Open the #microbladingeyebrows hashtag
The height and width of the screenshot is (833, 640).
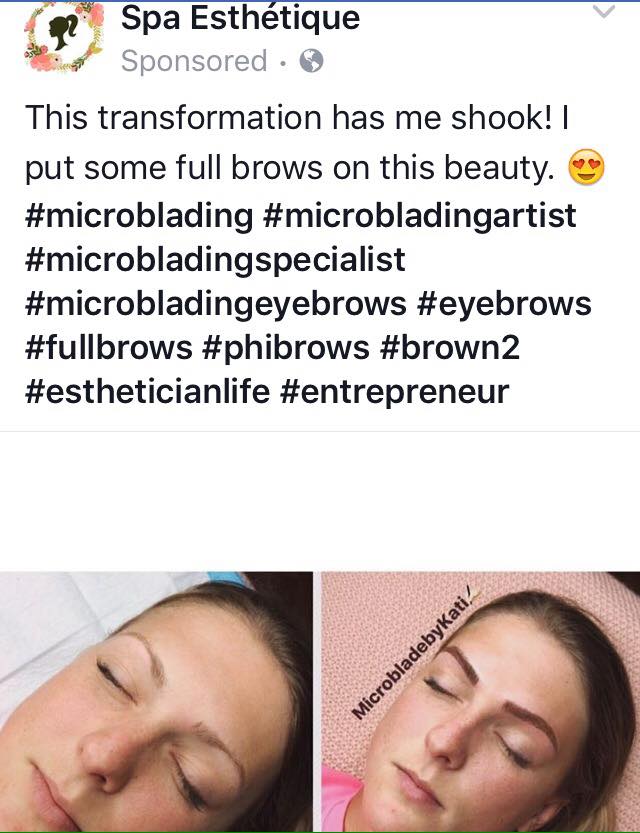[x=216, y=305]
